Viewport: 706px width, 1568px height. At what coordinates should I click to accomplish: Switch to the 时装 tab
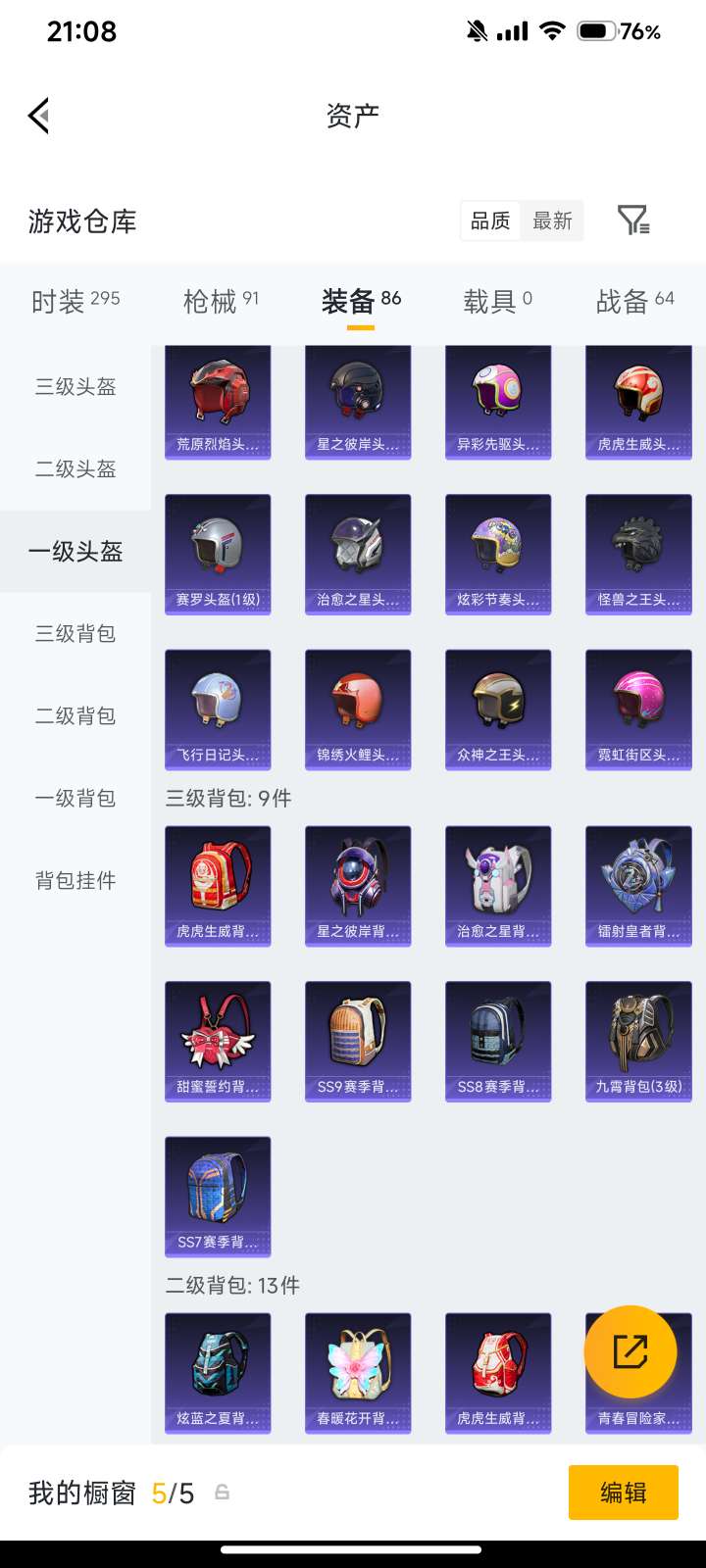[76, 301]
